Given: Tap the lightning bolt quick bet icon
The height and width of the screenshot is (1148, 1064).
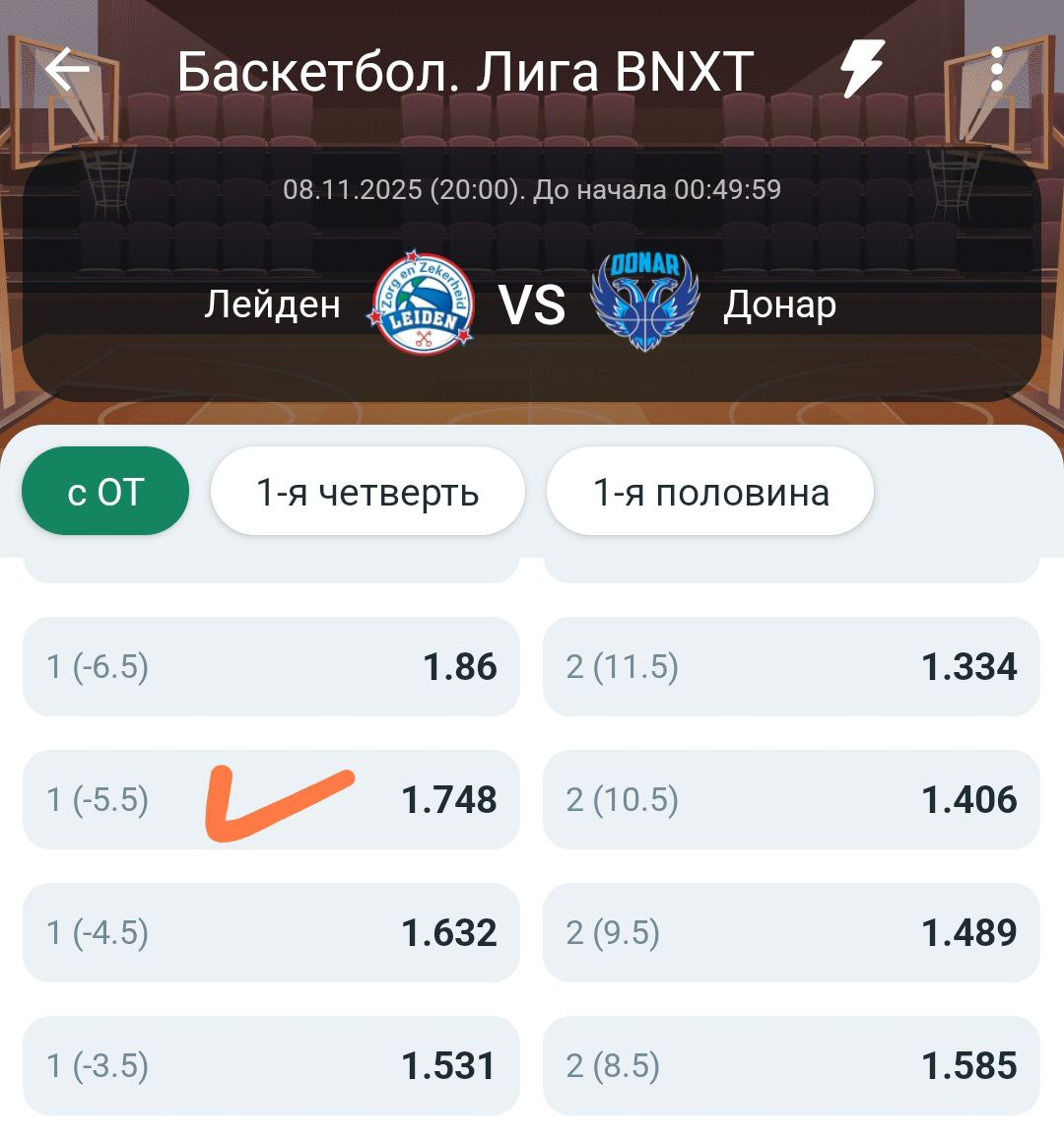Looking at the screenshot, I should pos(861,70).
